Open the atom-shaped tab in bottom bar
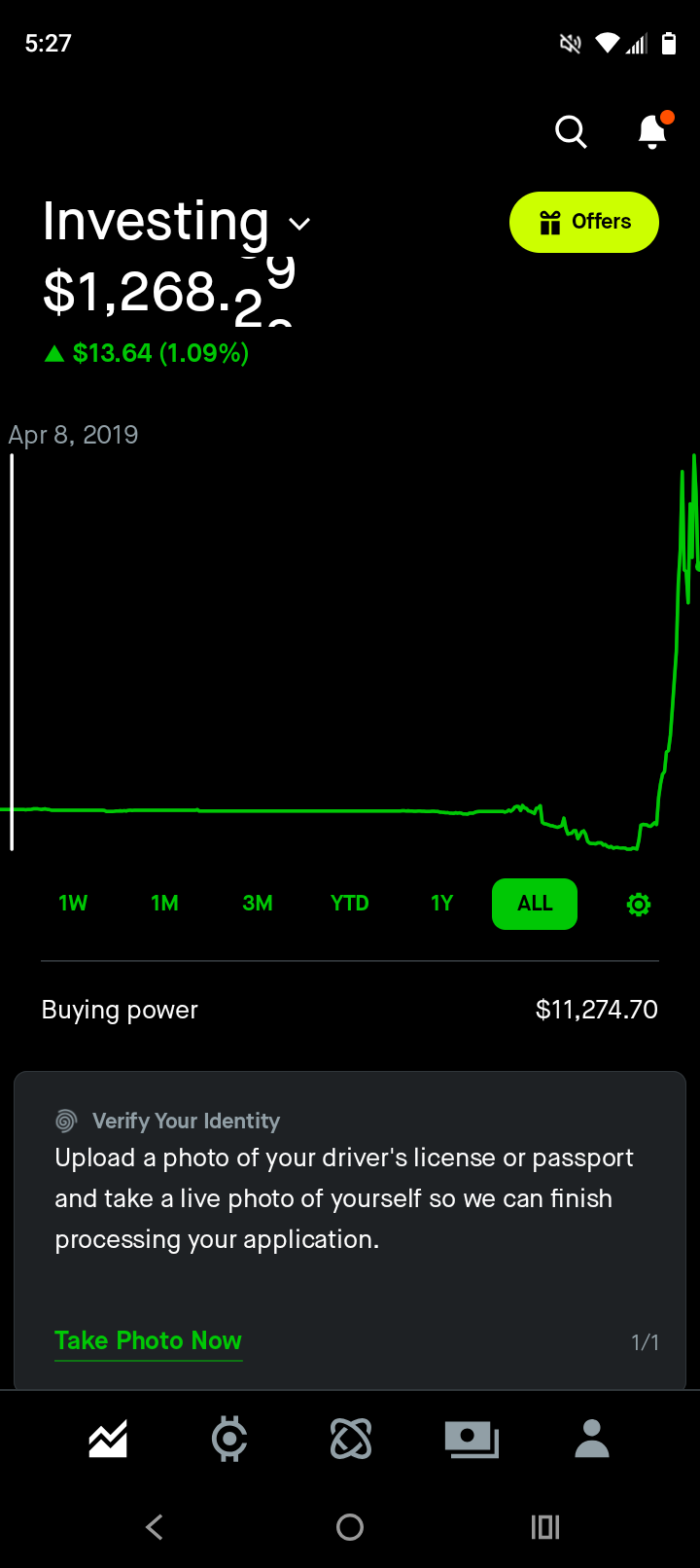 (351, 1439)
